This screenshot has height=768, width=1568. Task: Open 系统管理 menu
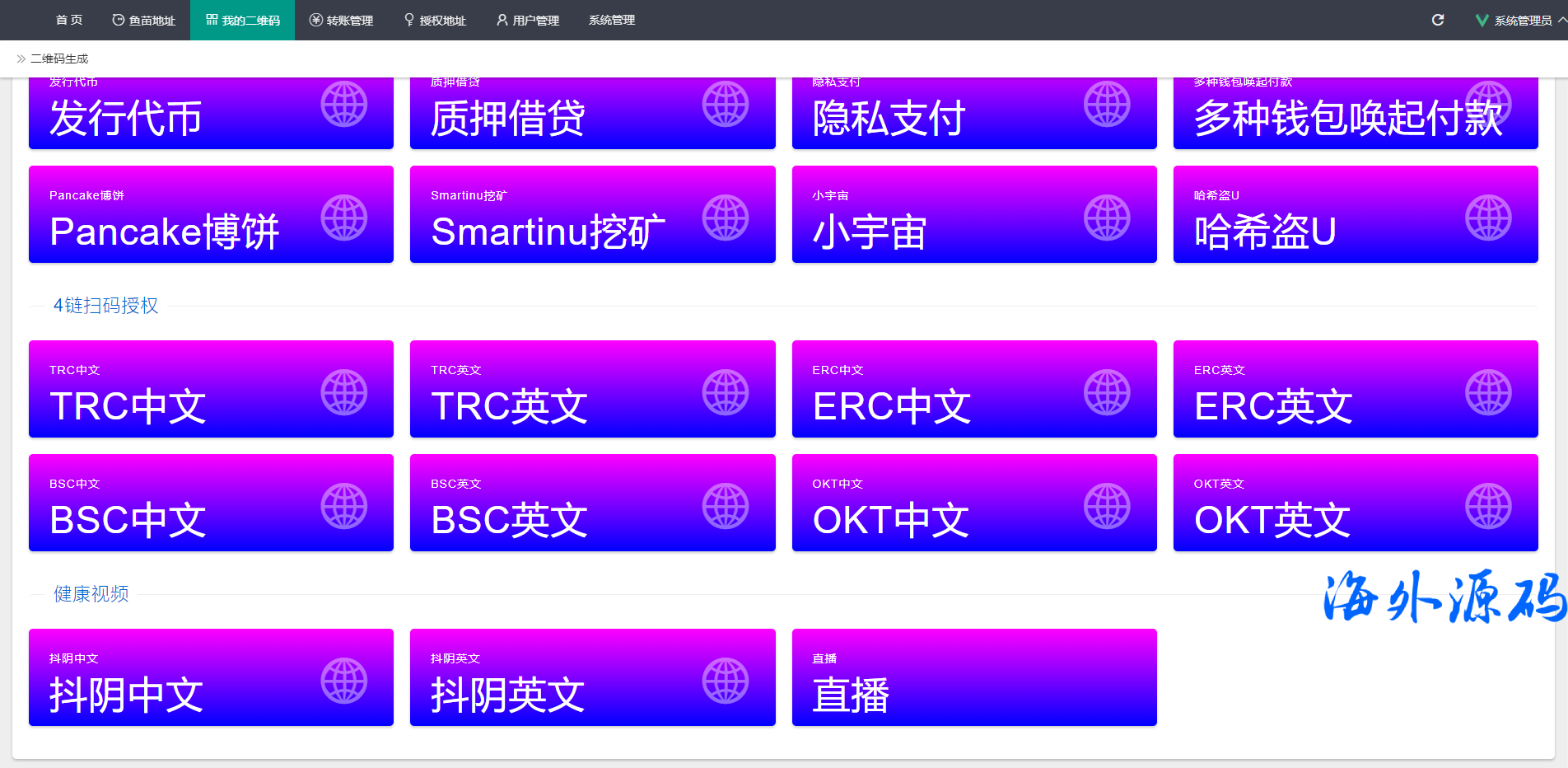(x=612, y=20)
